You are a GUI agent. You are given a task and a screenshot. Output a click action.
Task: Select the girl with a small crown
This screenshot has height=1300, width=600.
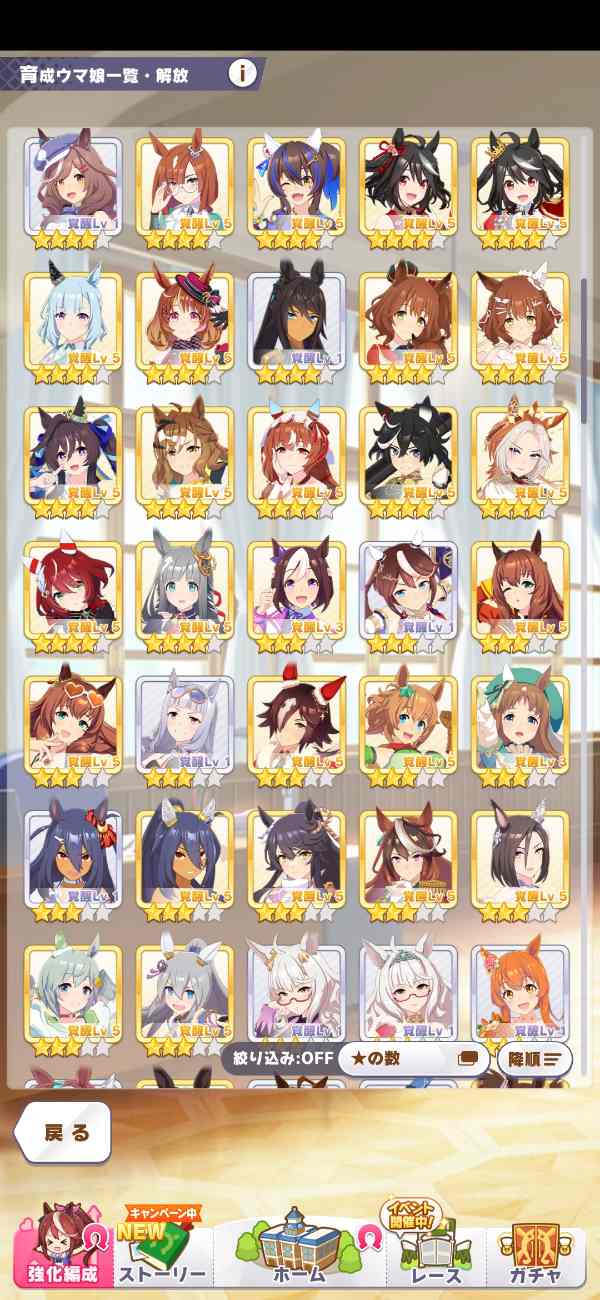(x=520, y=187)
